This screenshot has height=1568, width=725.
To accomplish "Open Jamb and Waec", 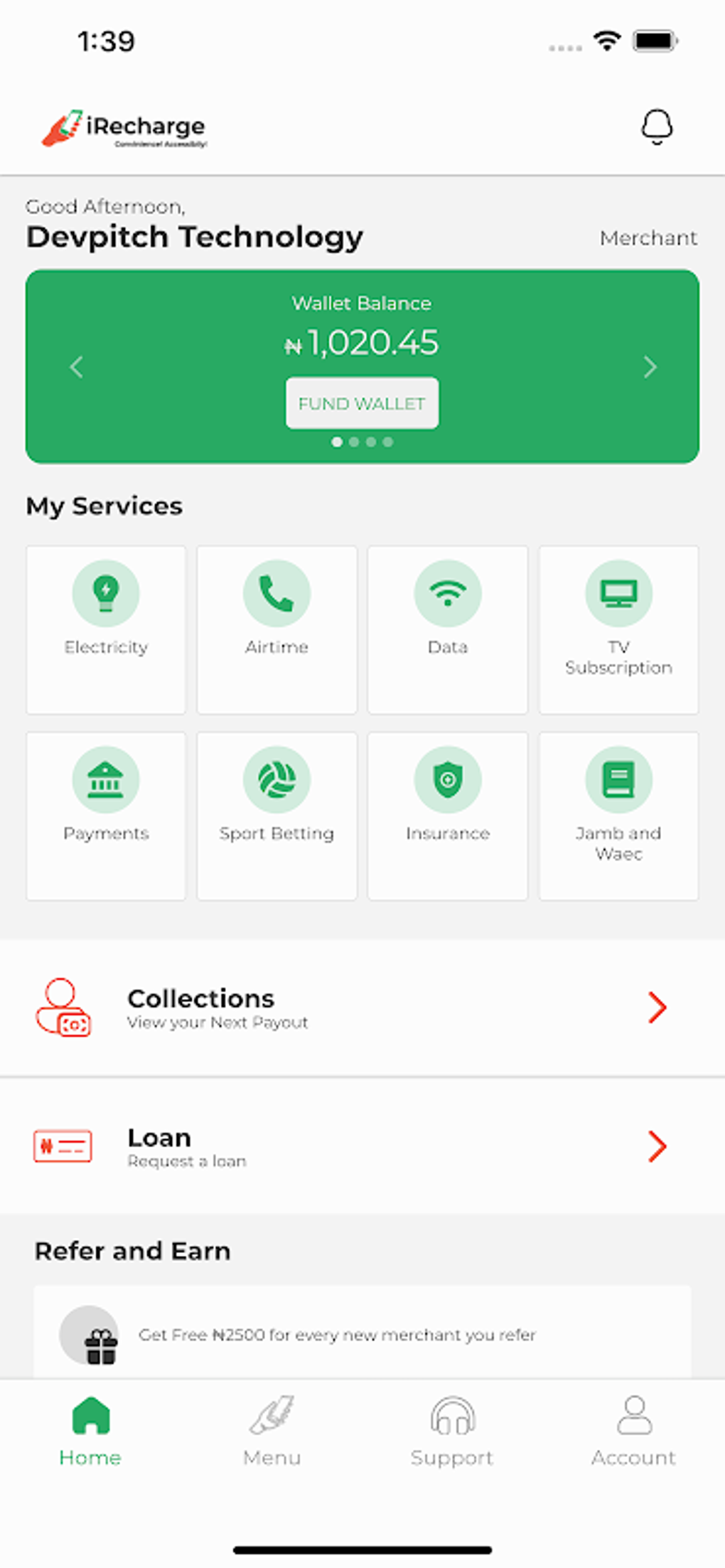I will point(618,816).
